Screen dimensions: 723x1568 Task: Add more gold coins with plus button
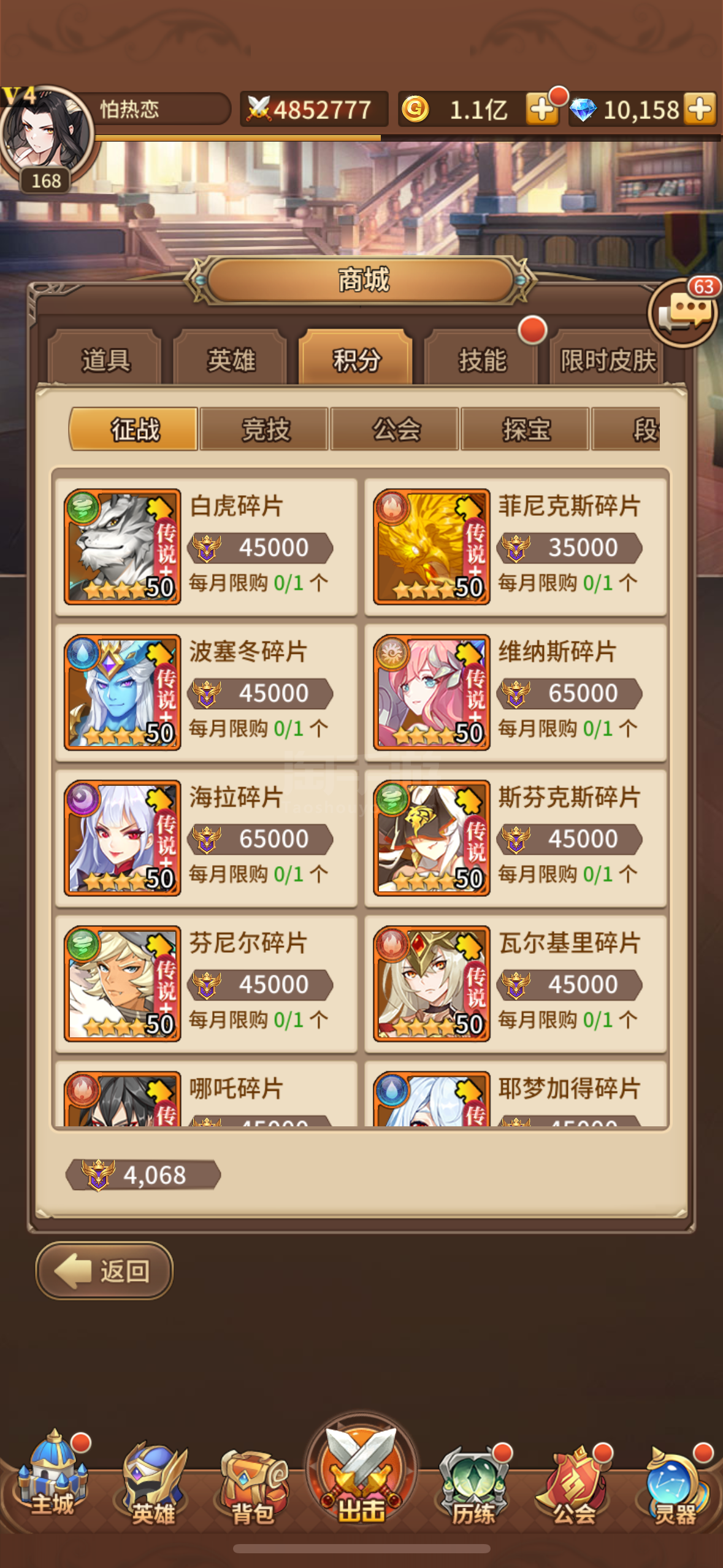pos(542,110)
